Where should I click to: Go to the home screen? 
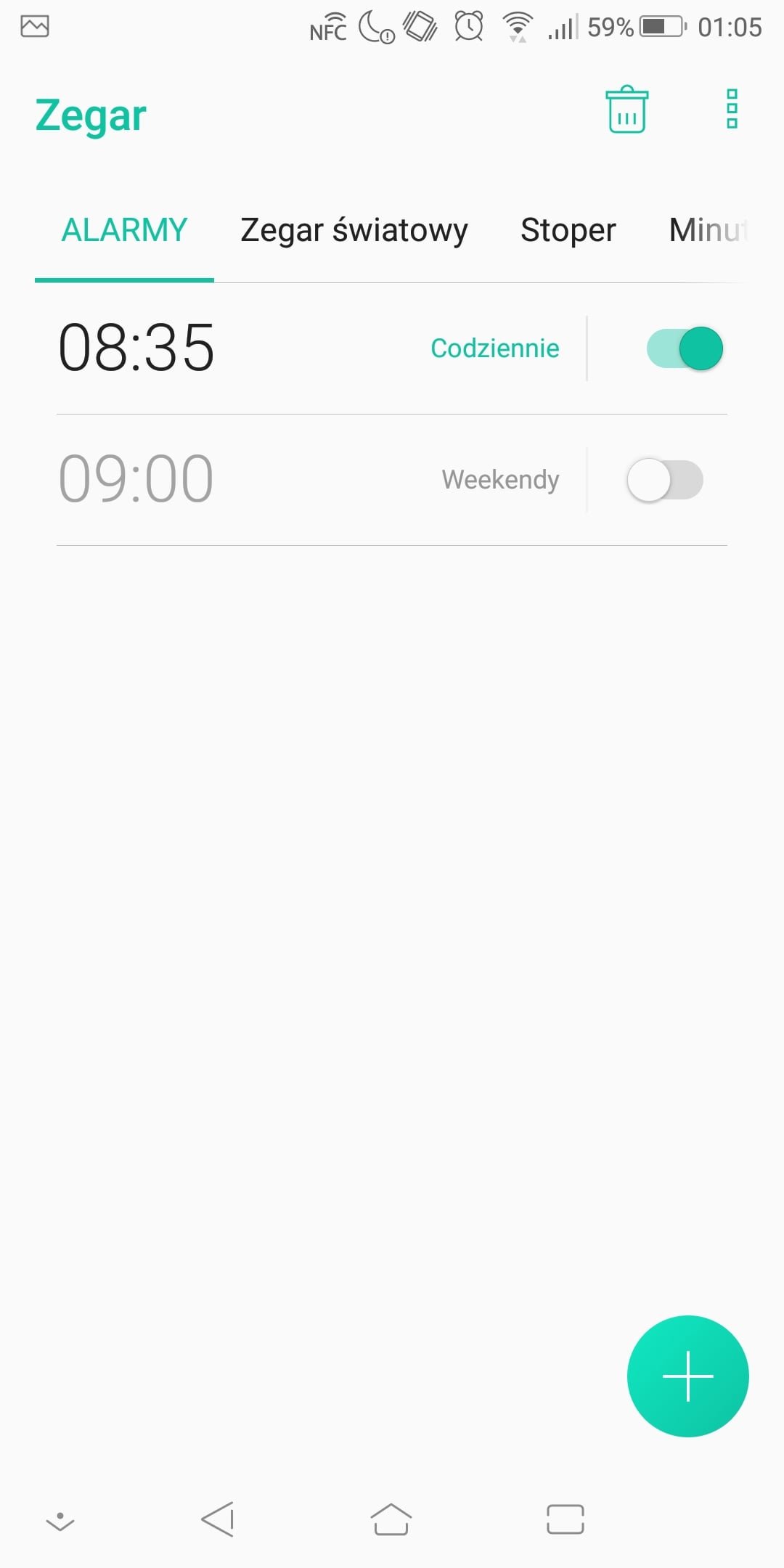[x=391, y=1519]
